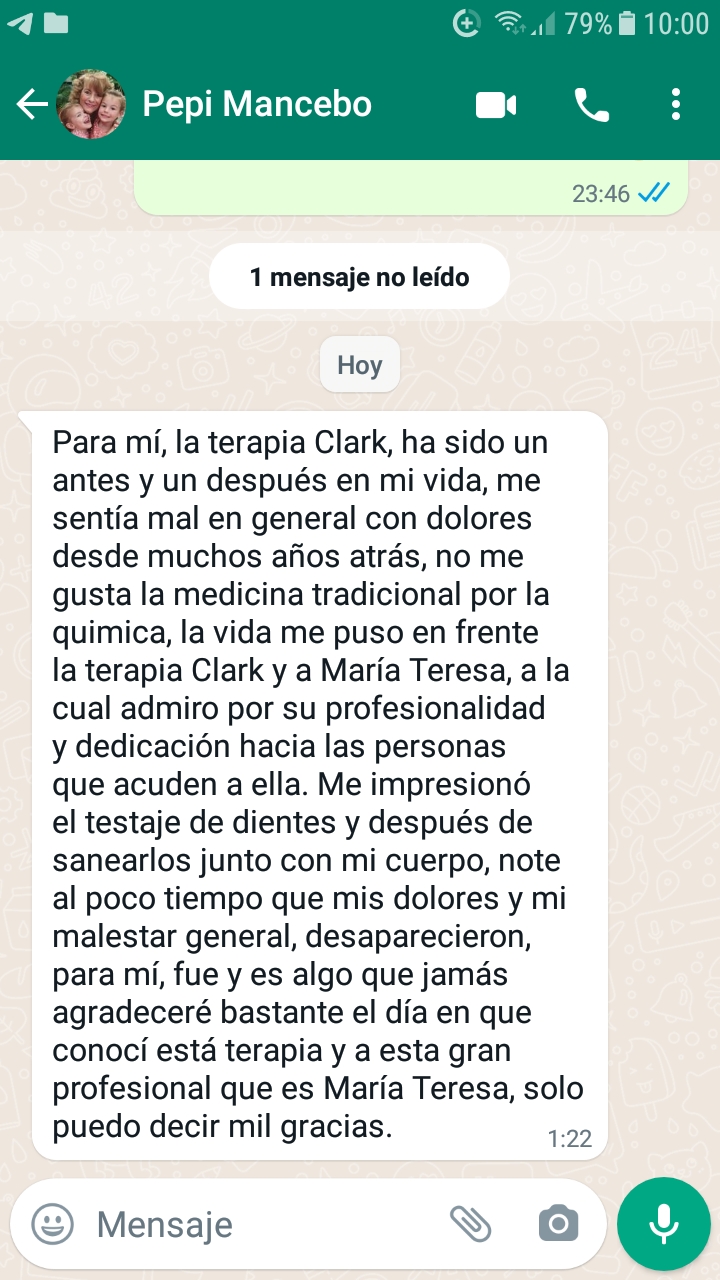Open the camera from the message bar
This screenshot has height=1280, width=720.
[558, 1223]
